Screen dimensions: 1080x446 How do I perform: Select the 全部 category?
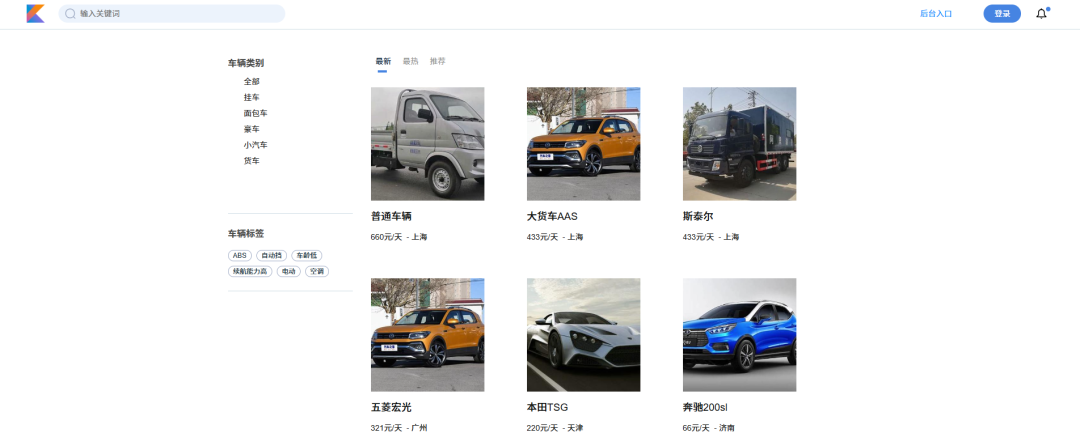click(x=251, y=81)
